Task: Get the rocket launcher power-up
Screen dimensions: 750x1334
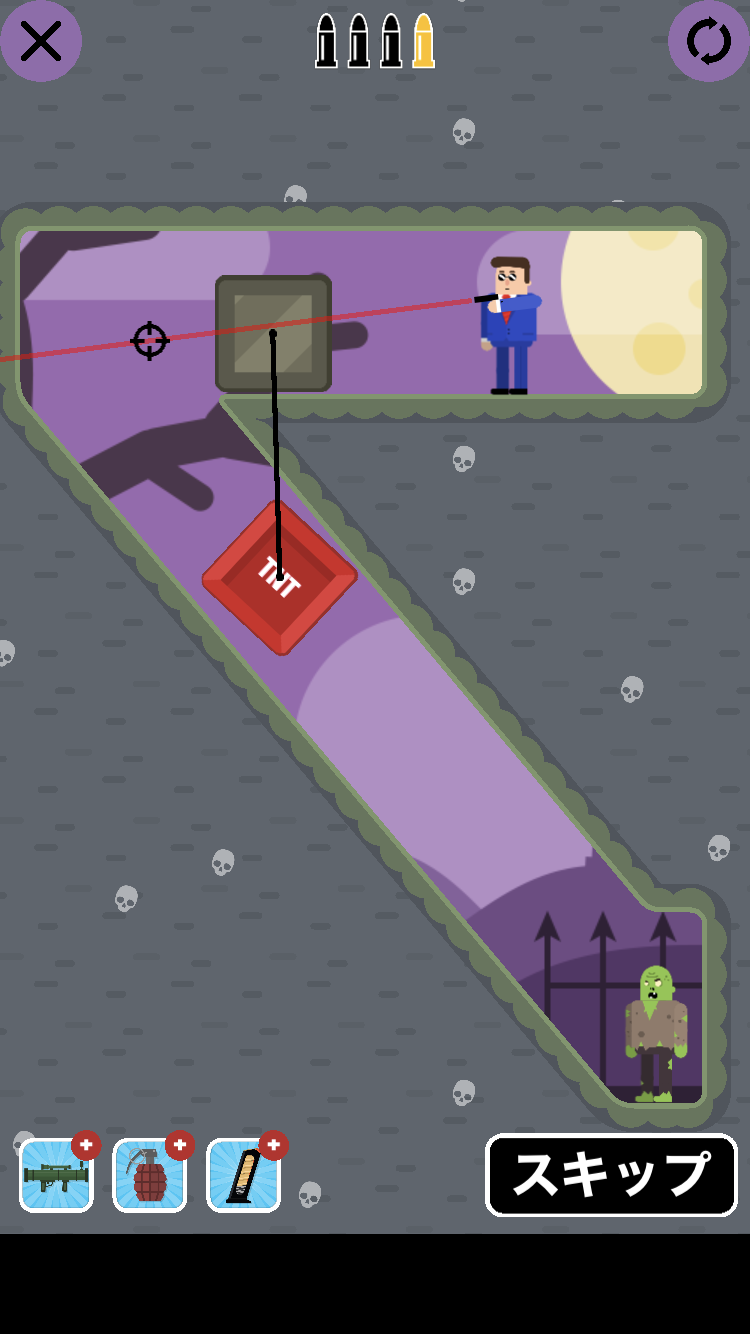Action: 56,1175
